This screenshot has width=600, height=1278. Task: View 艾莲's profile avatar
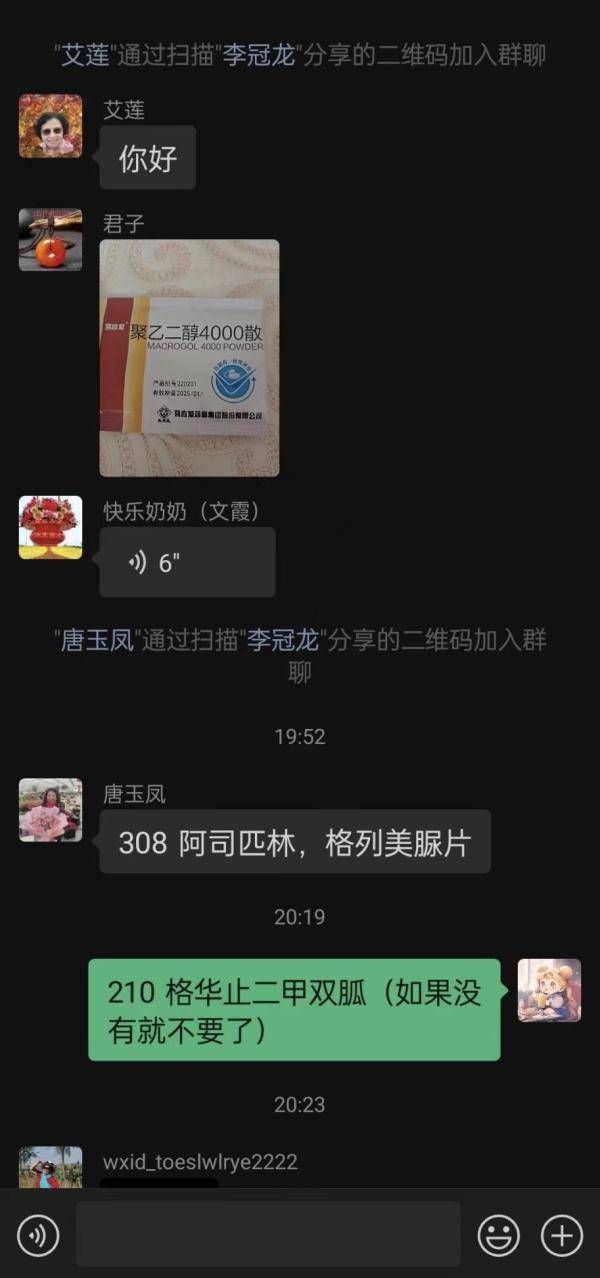pyautogui.click(x=50, y=126)
